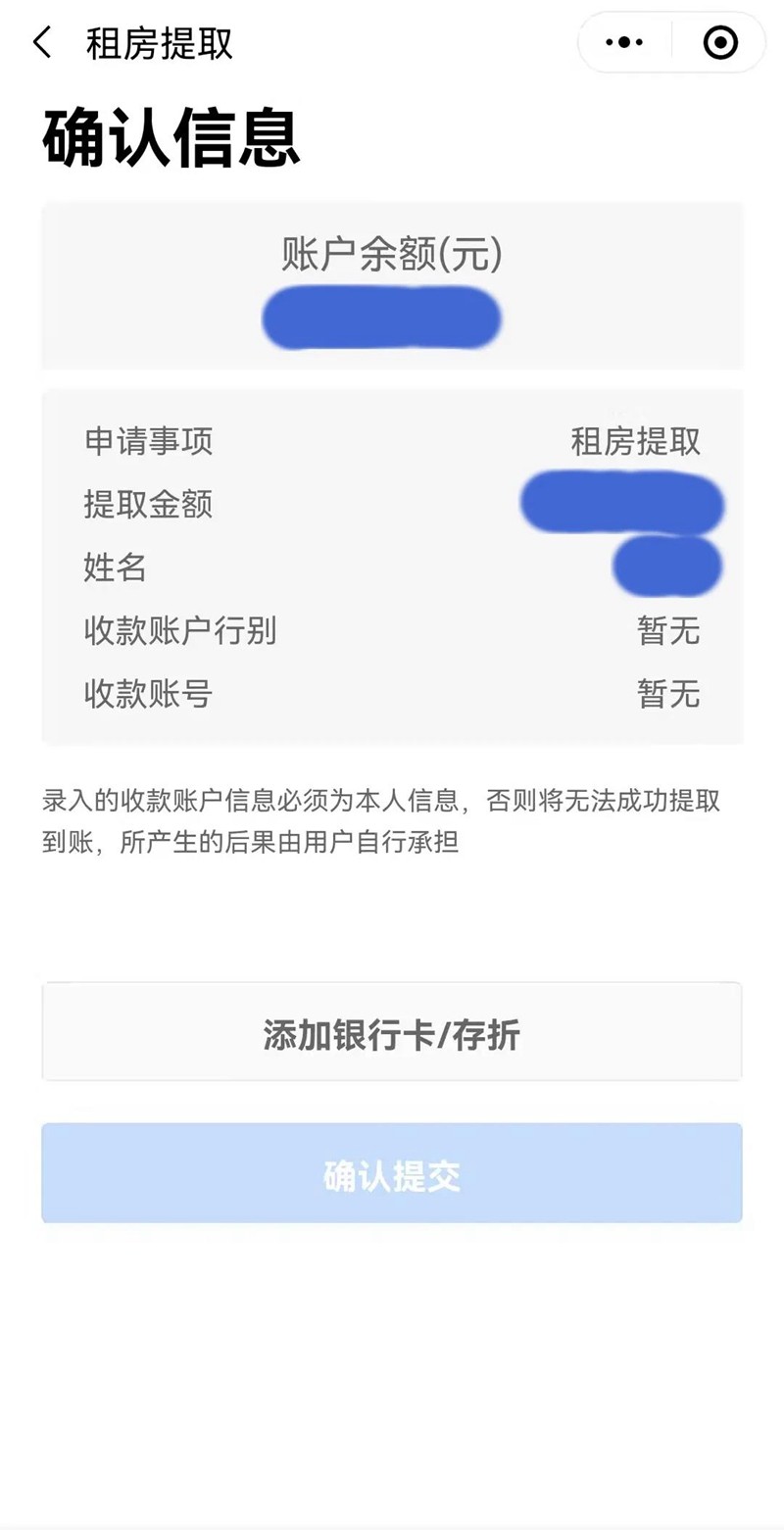Go back from 租房提取 page
The height and width of the screenshot is (1530, 784).
(42, 43)
